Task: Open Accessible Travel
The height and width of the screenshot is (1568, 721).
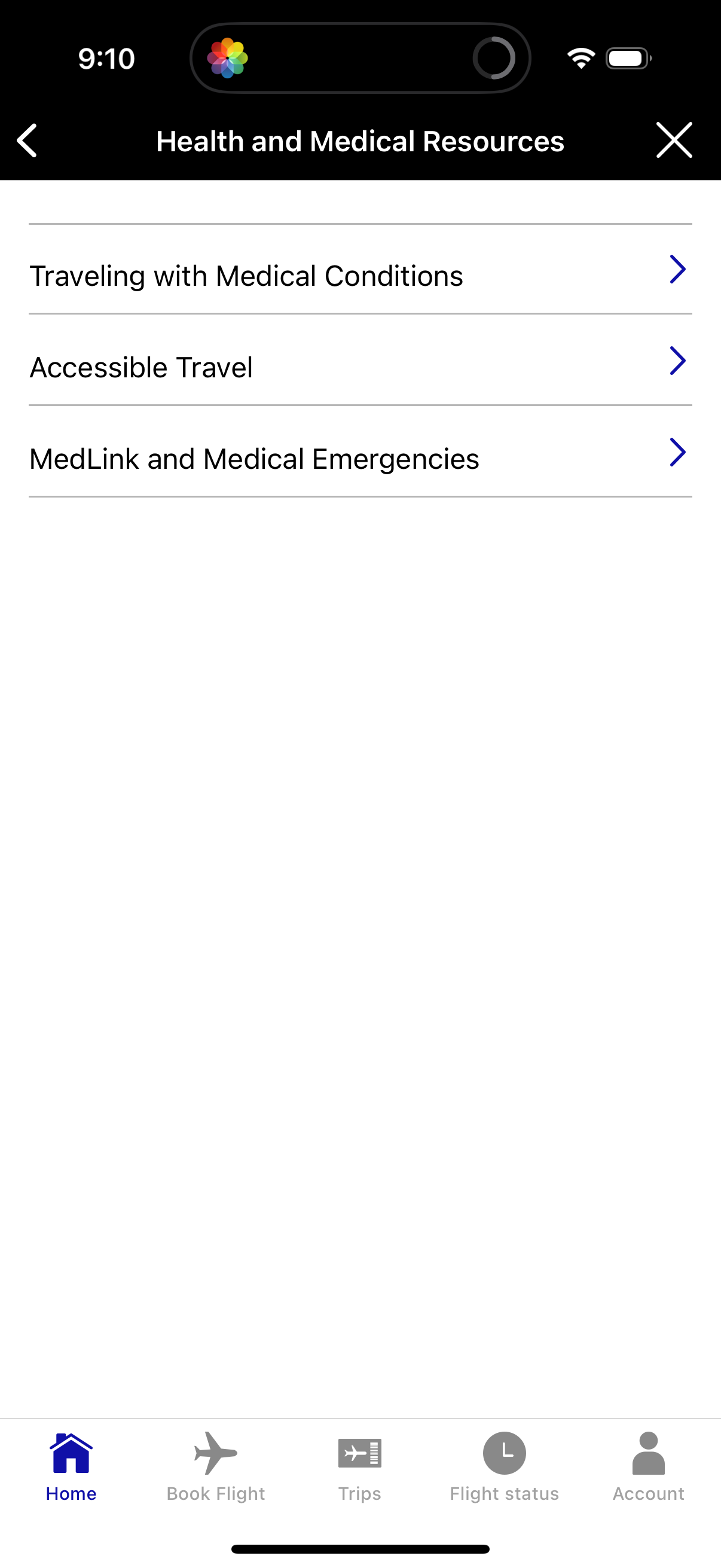Action: (x=142, y=367)
